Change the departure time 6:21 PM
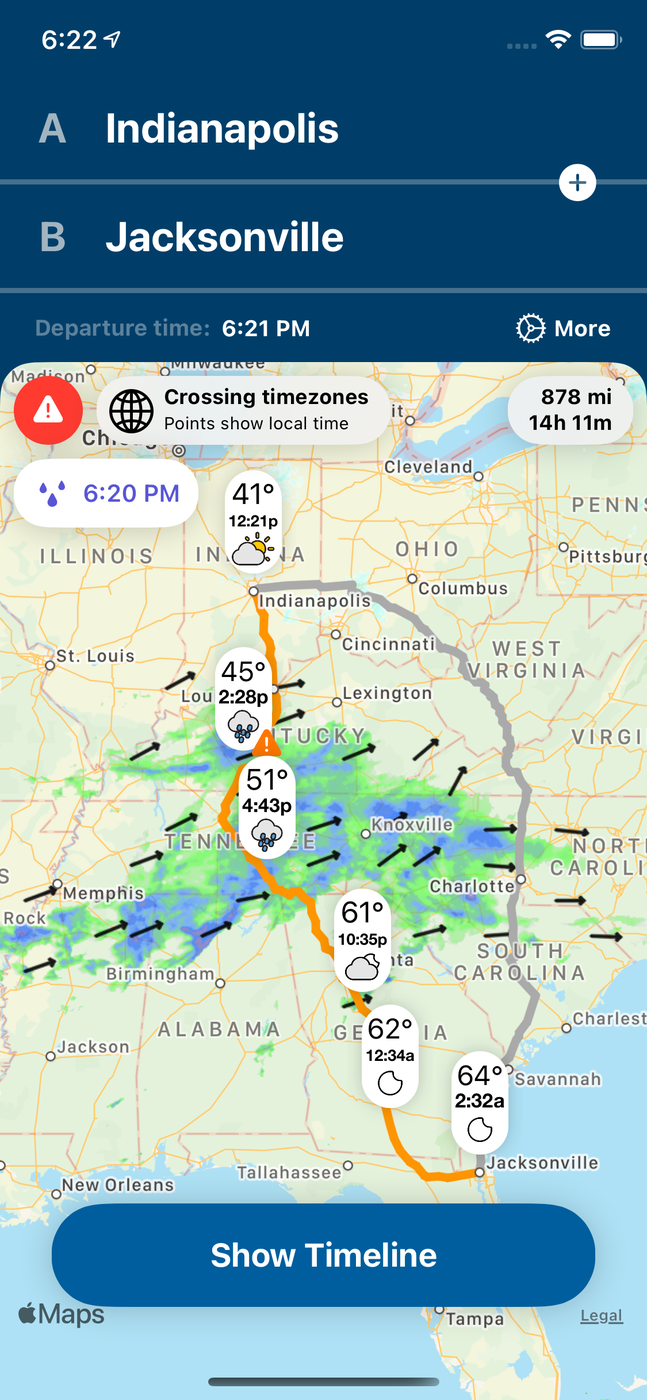 [x=265, y=329]
